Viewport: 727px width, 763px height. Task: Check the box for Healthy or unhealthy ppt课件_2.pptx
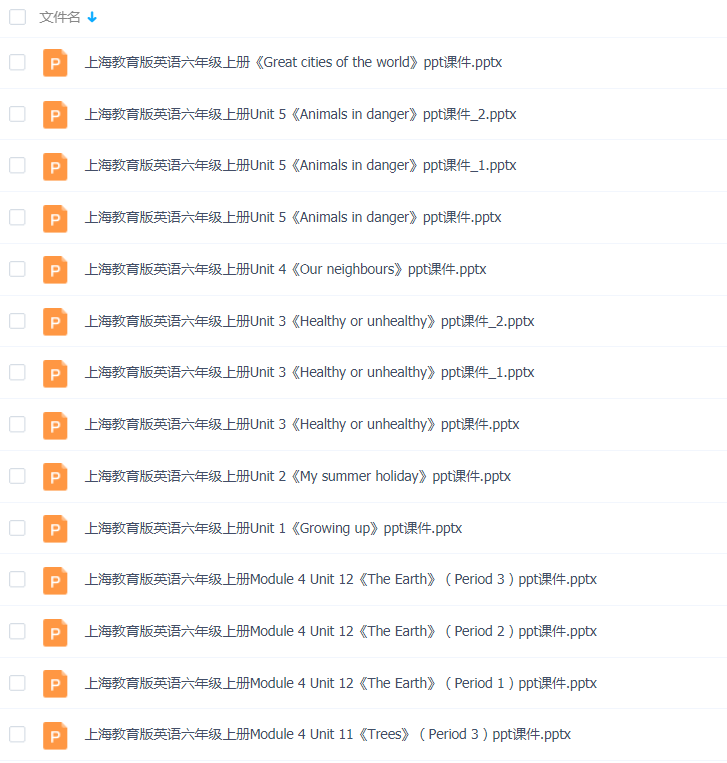click(x=17, y=321)
